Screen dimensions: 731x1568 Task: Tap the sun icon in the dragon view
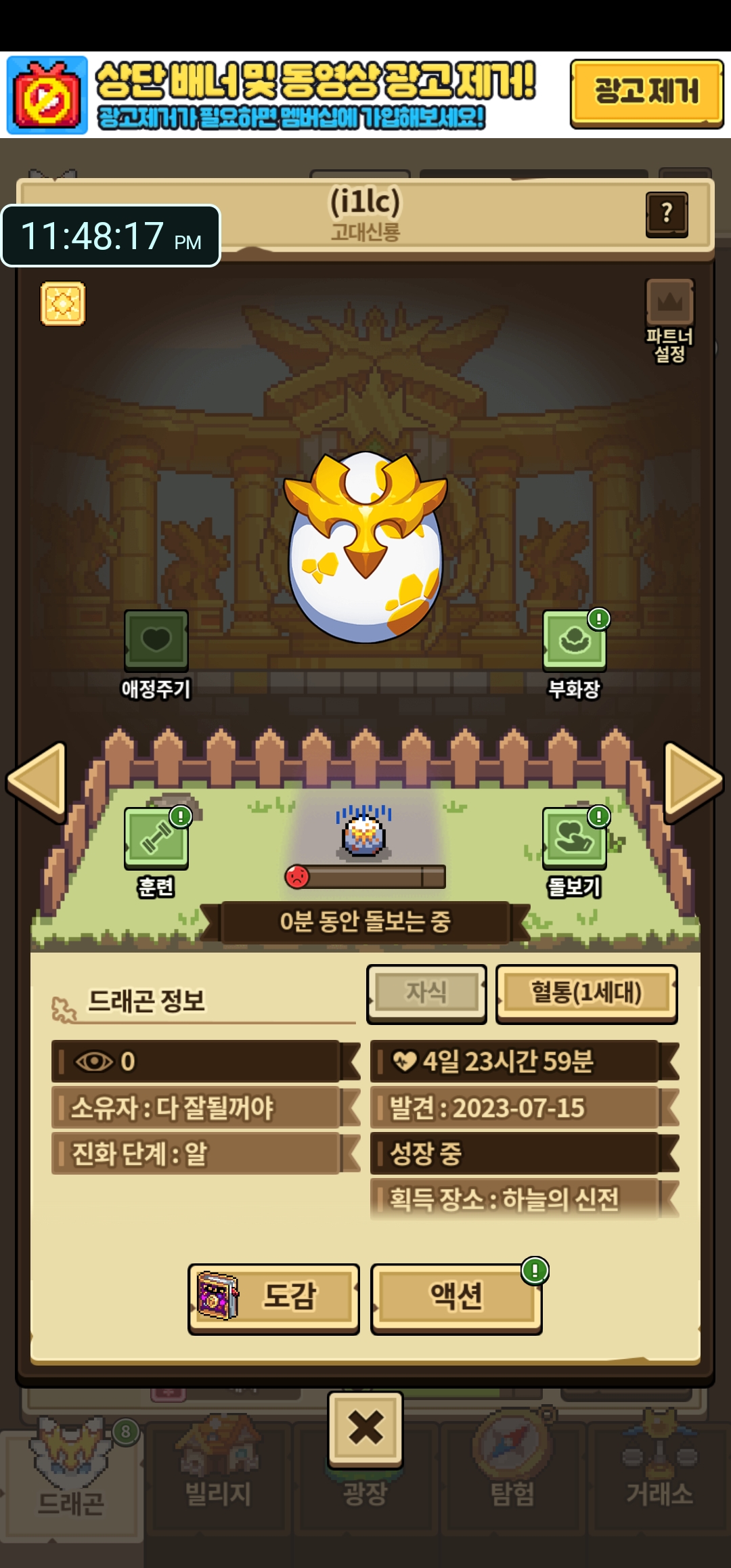click(63, 303)
